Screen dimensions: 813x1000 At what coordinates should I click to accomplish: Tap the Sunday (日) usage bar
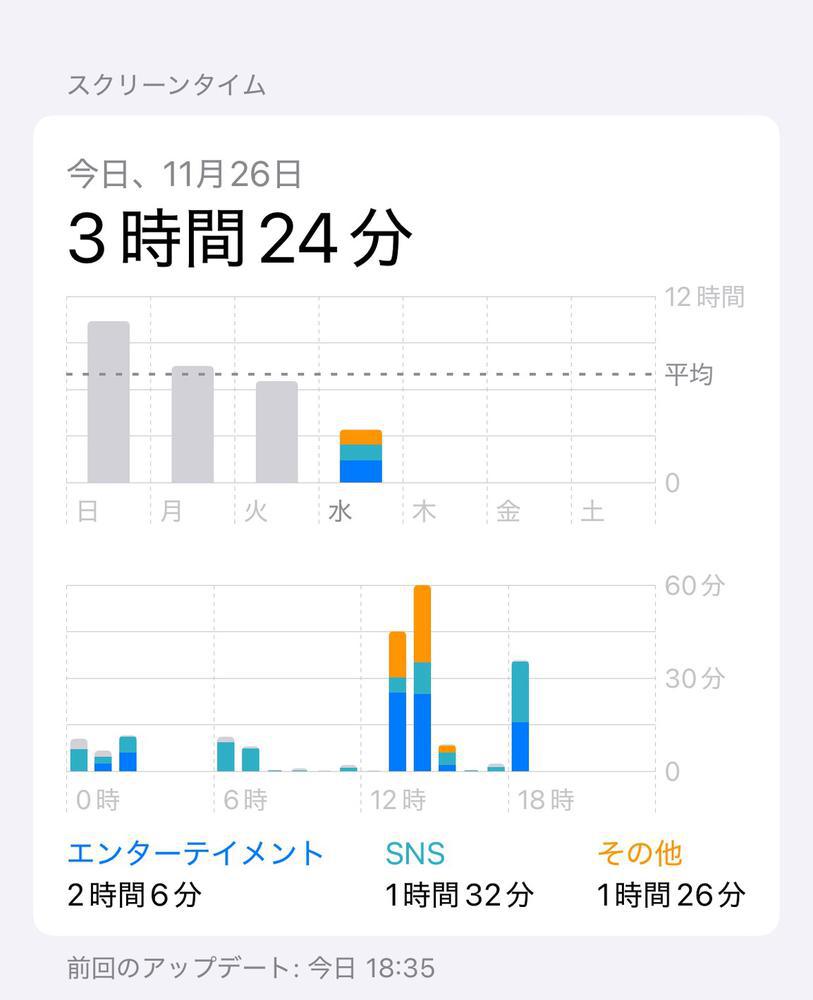coord(107,400)
